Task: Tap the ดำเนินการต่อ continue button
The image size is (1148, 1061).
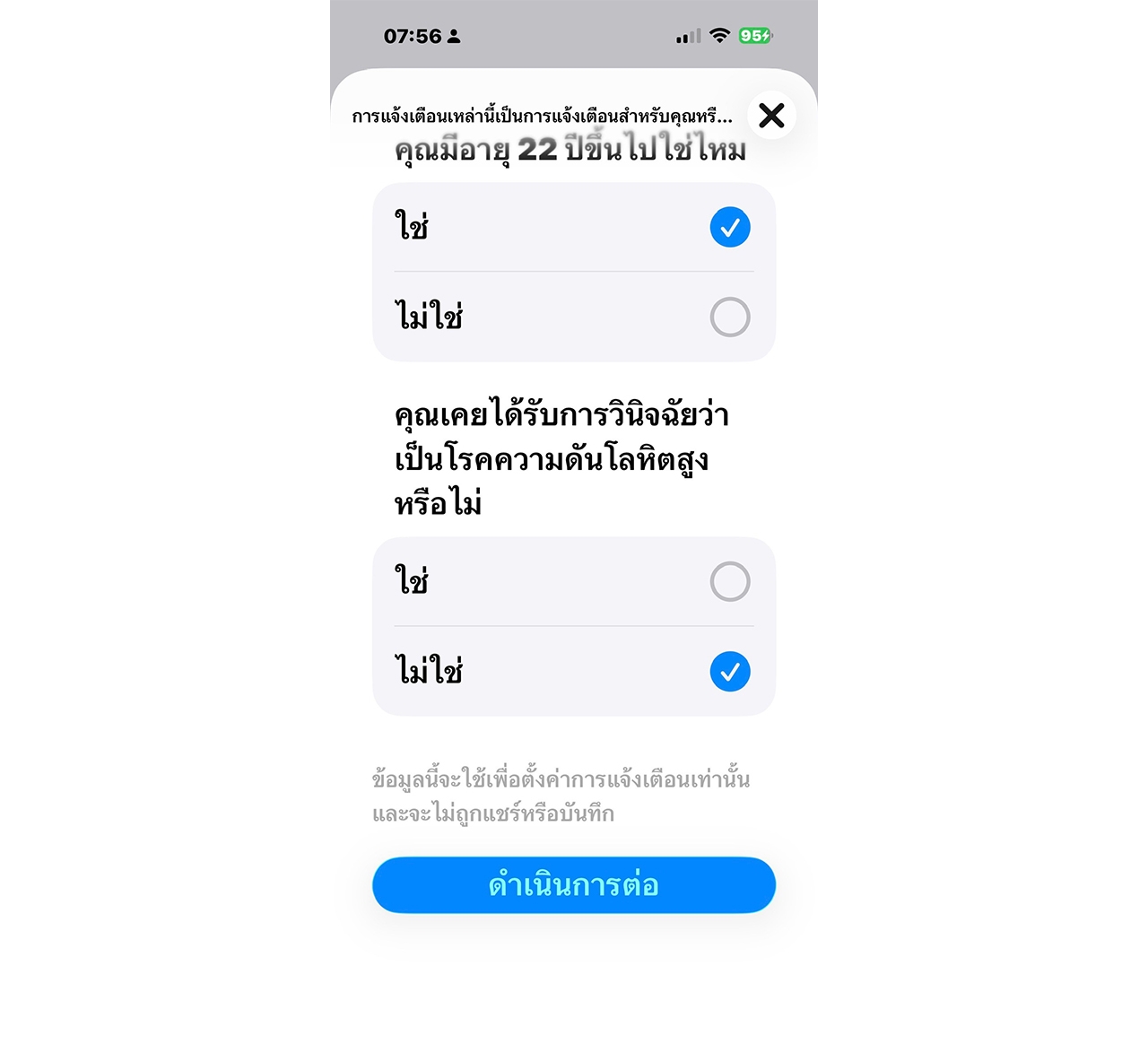Action: [x=574, y=885]
